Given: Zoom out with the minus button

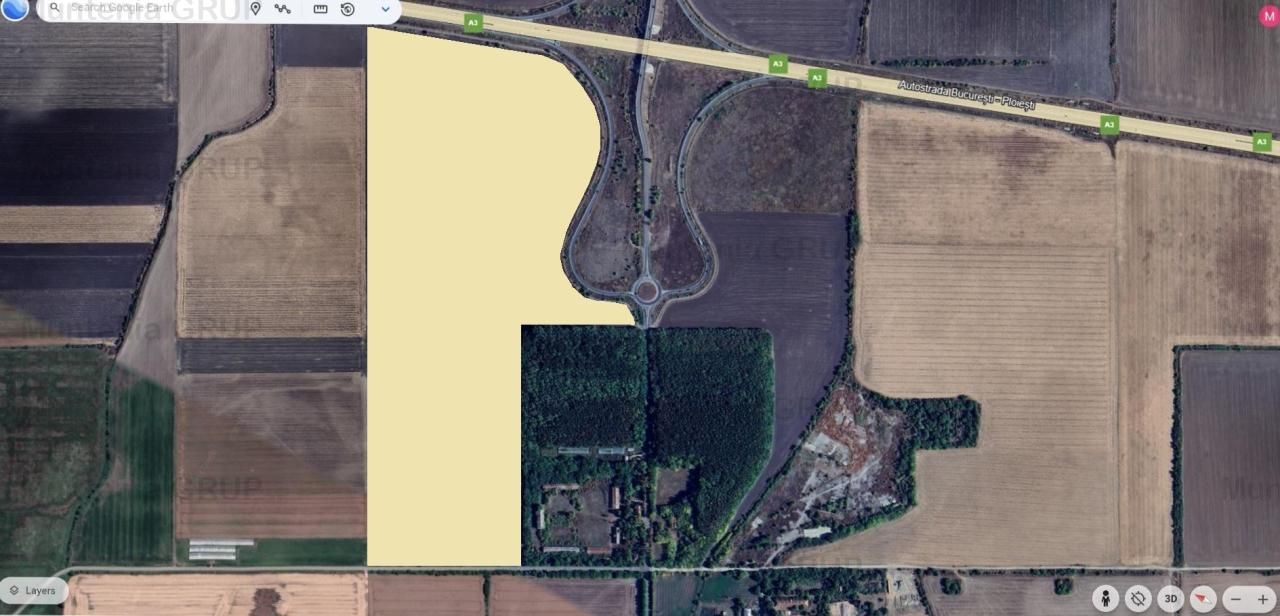Looking at the screenshot, I should (x=1236, y=599).
